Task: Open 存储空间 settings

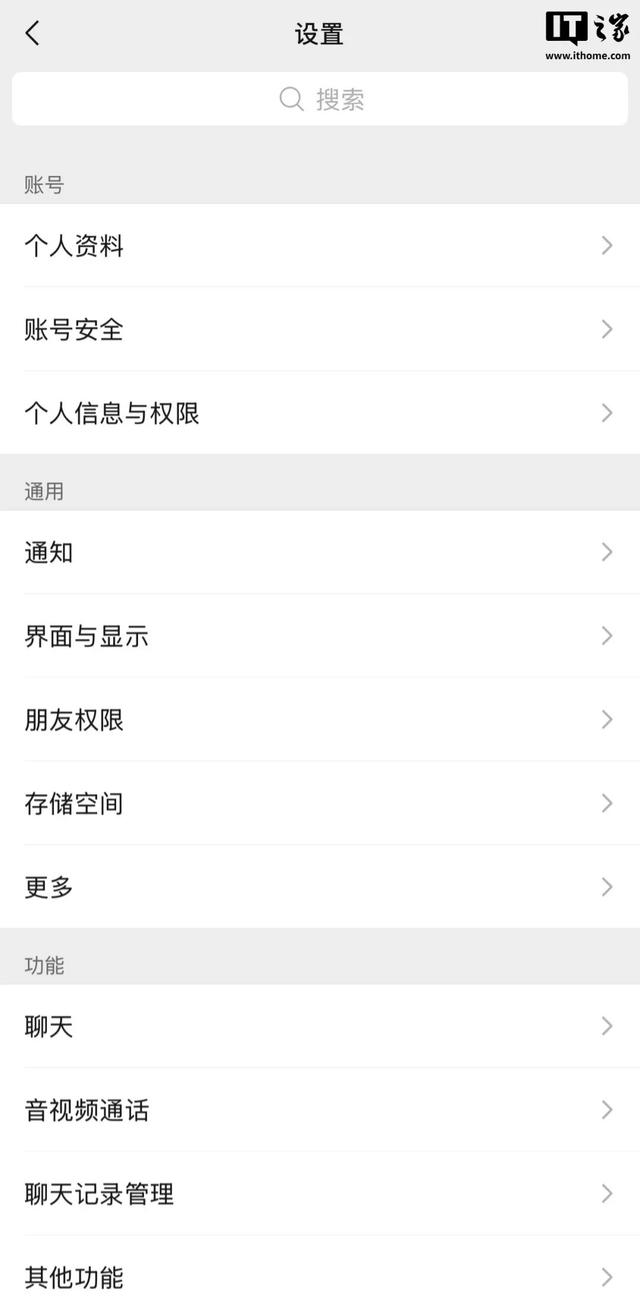Action: [x=320, y=803]
